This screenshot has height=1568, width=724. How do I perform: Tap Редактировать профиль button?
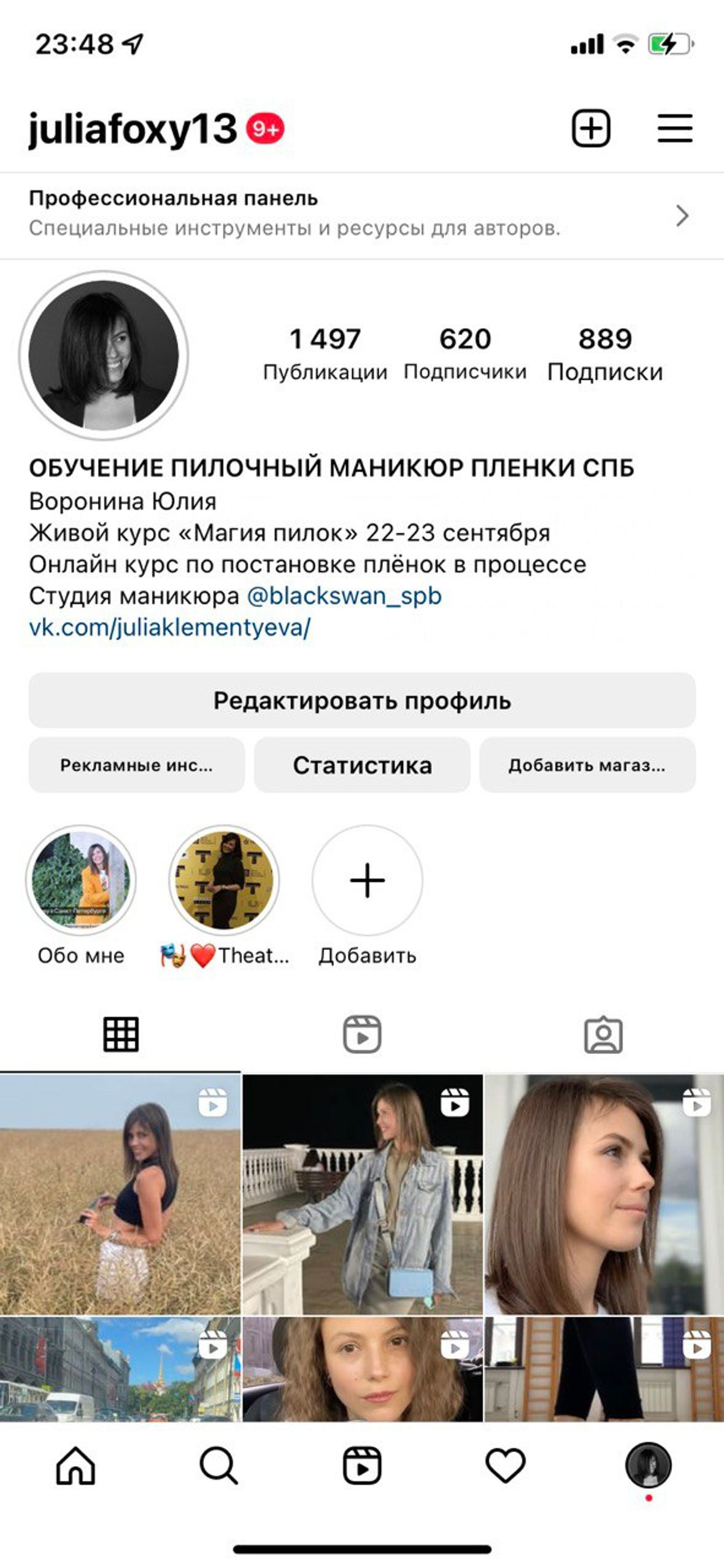click(x=362, y=701)
